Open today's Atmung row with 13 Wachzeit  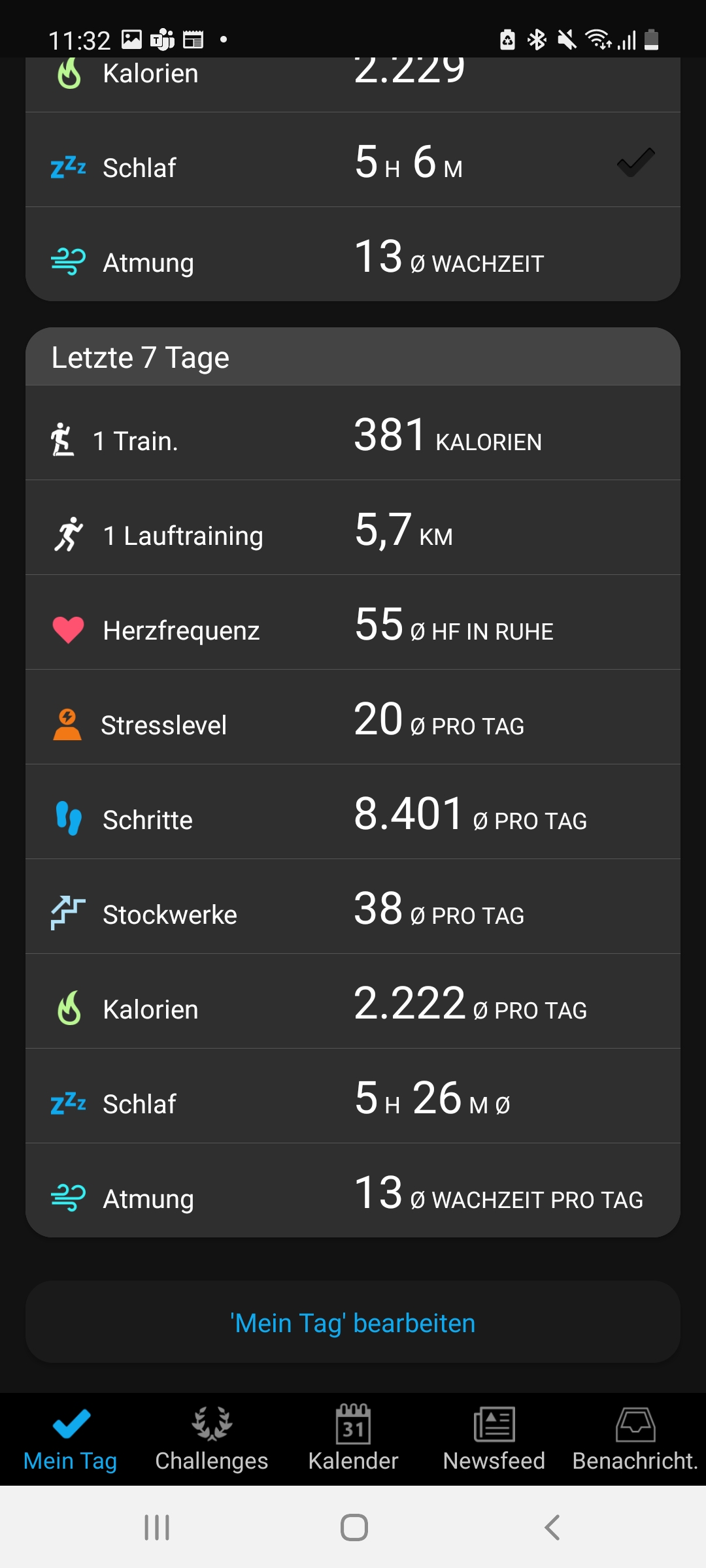tap(353, 255)
